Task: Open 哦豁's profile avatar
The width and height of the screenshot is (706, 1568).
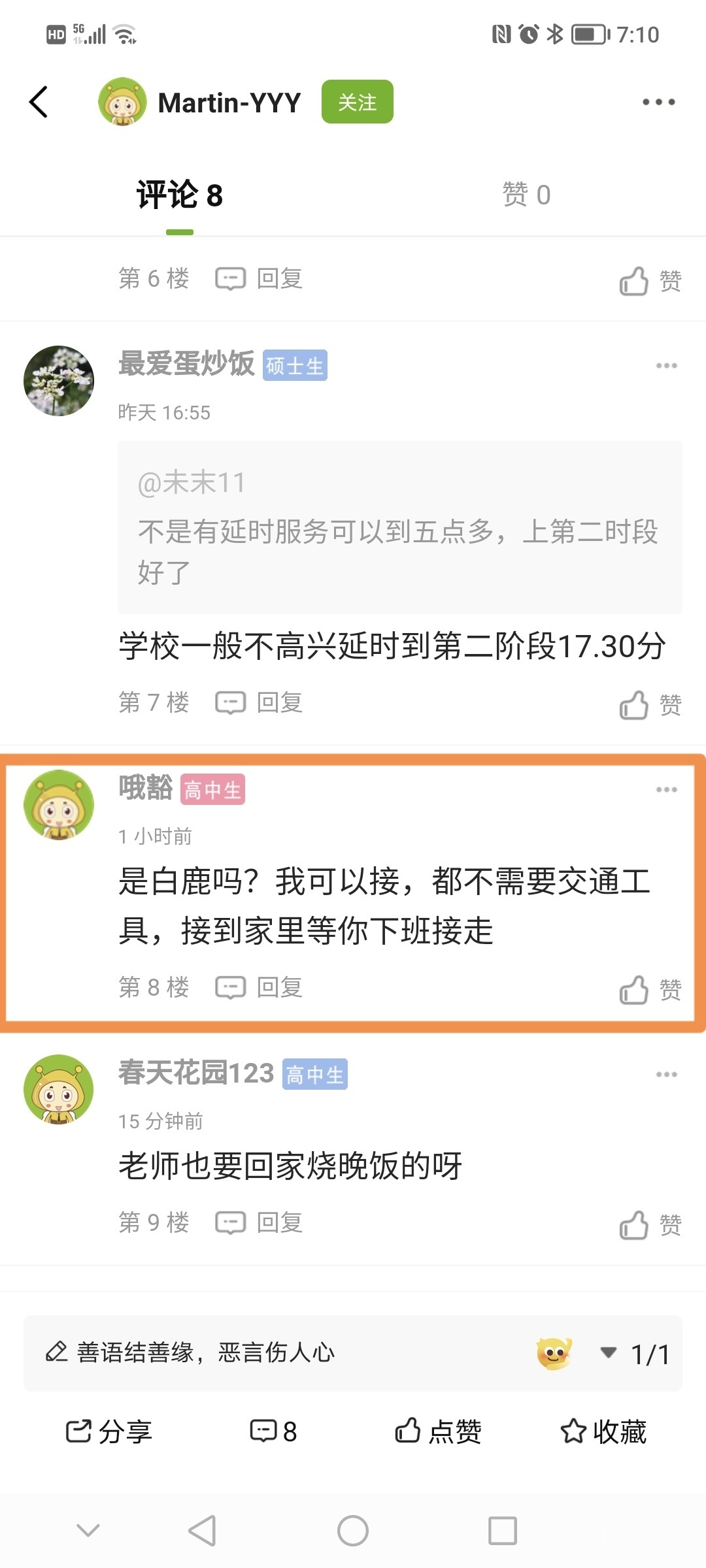Action: tap(59, 805)
